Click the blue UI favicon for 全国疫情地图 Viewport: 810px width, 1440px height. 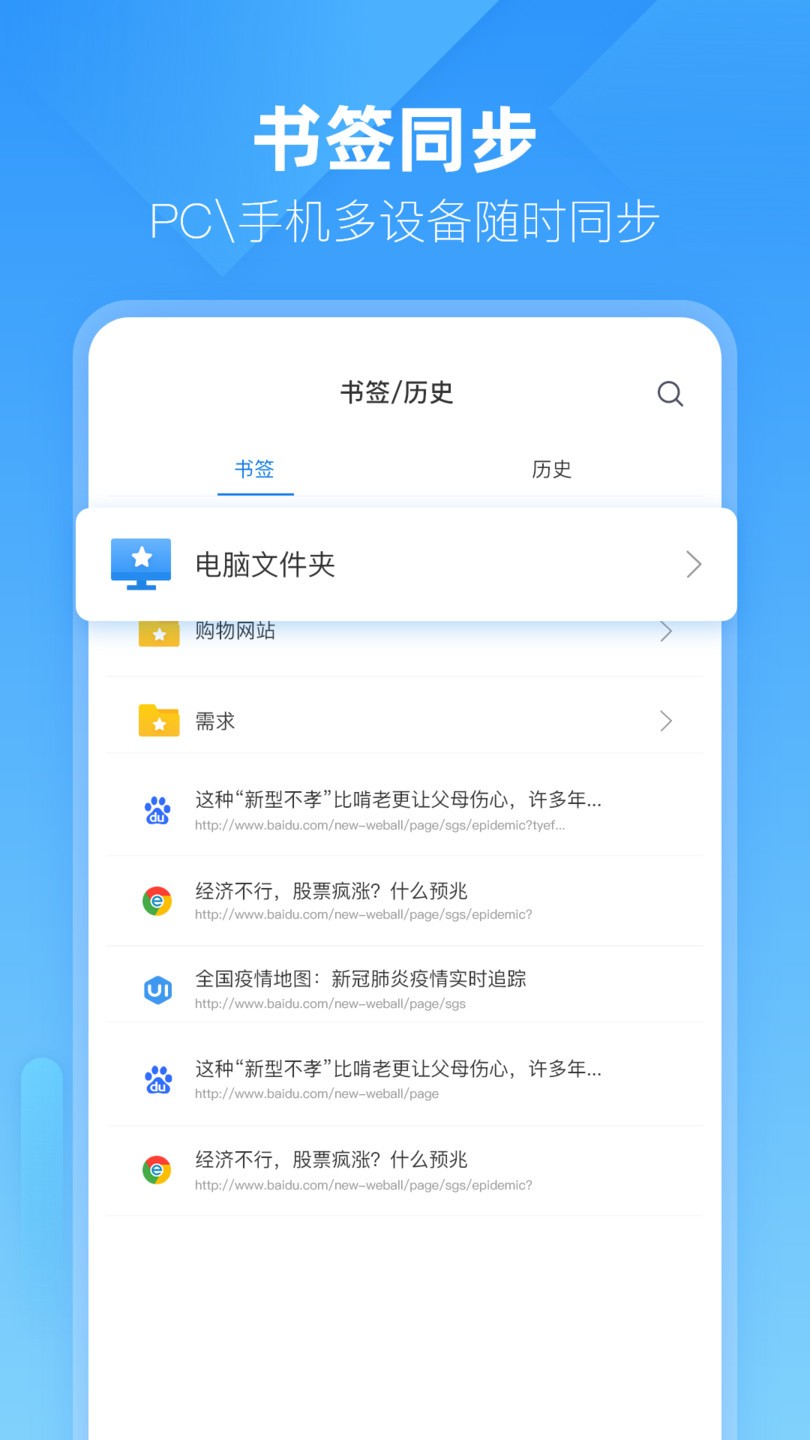click(x=157, y=988)
